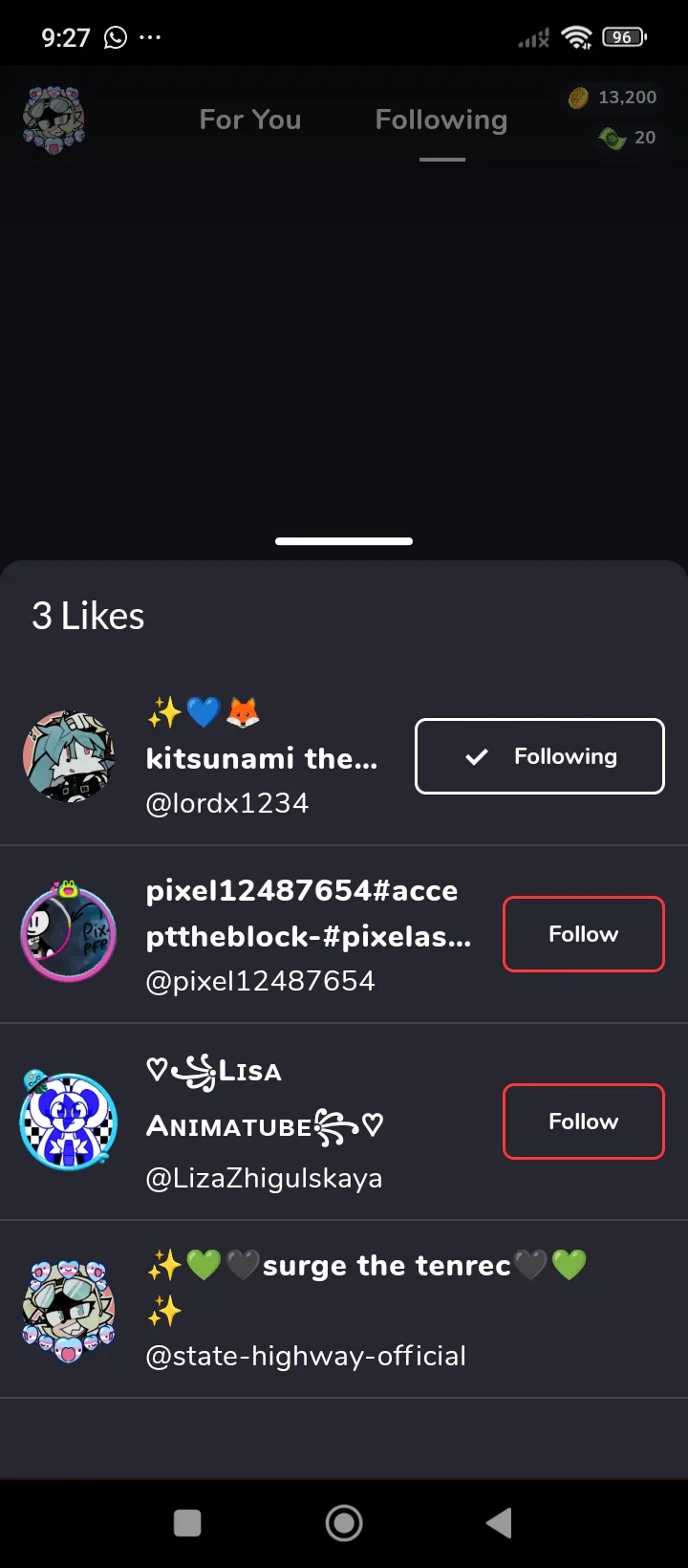Open my profile avatar in header

pos(54,120)
